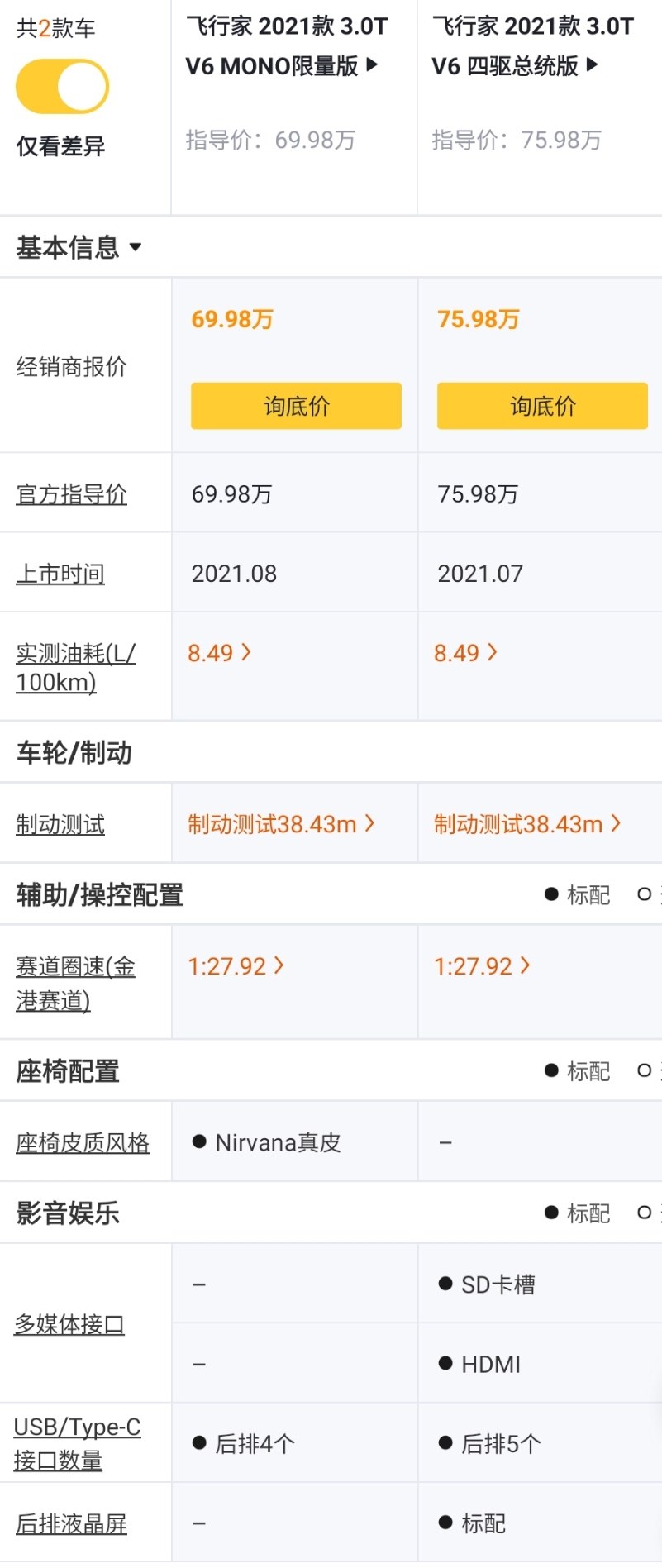Open the 制动测试38.43m detail arrow
The width and height of the screenshot is (662, 1568).
[370, 823]
